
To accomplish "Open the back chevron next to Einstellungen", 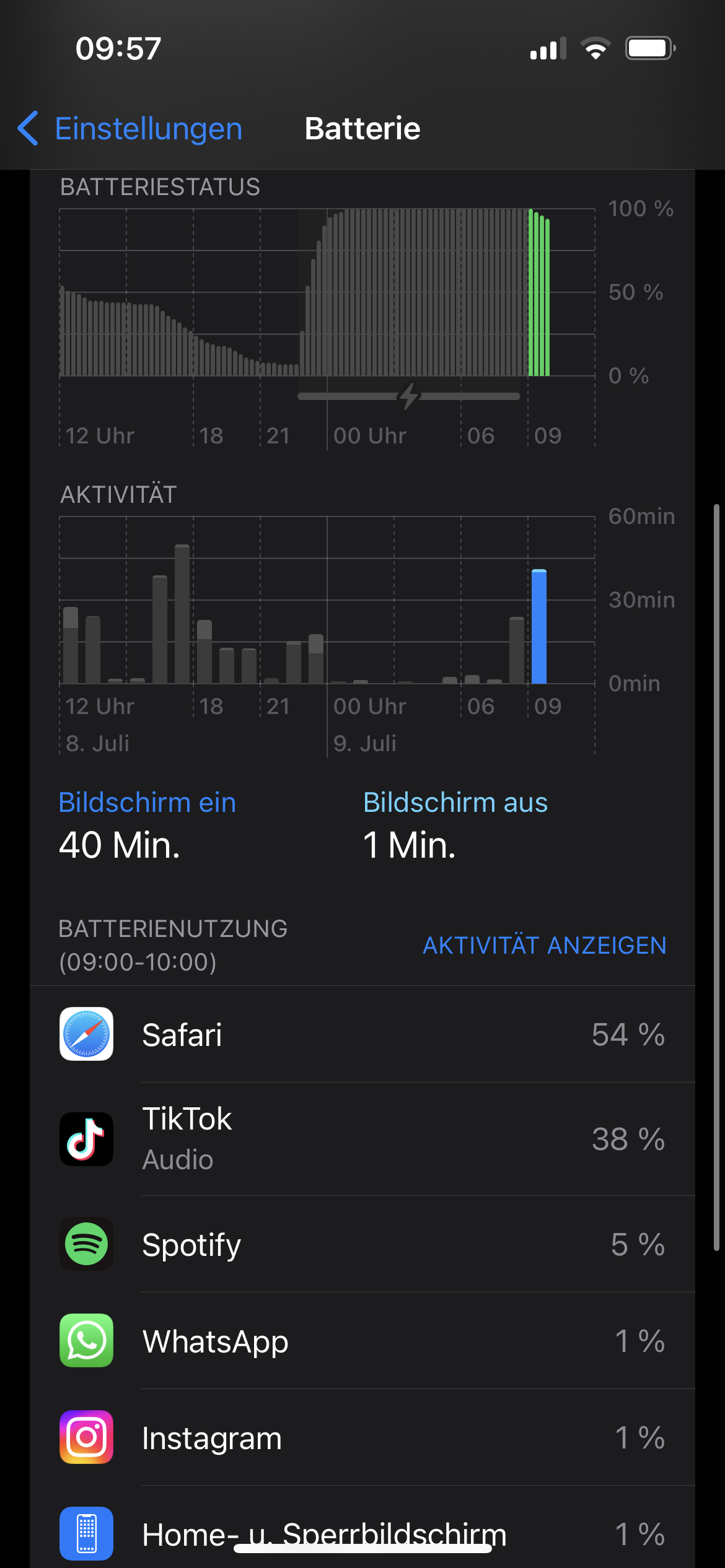I will coord(27,128).
